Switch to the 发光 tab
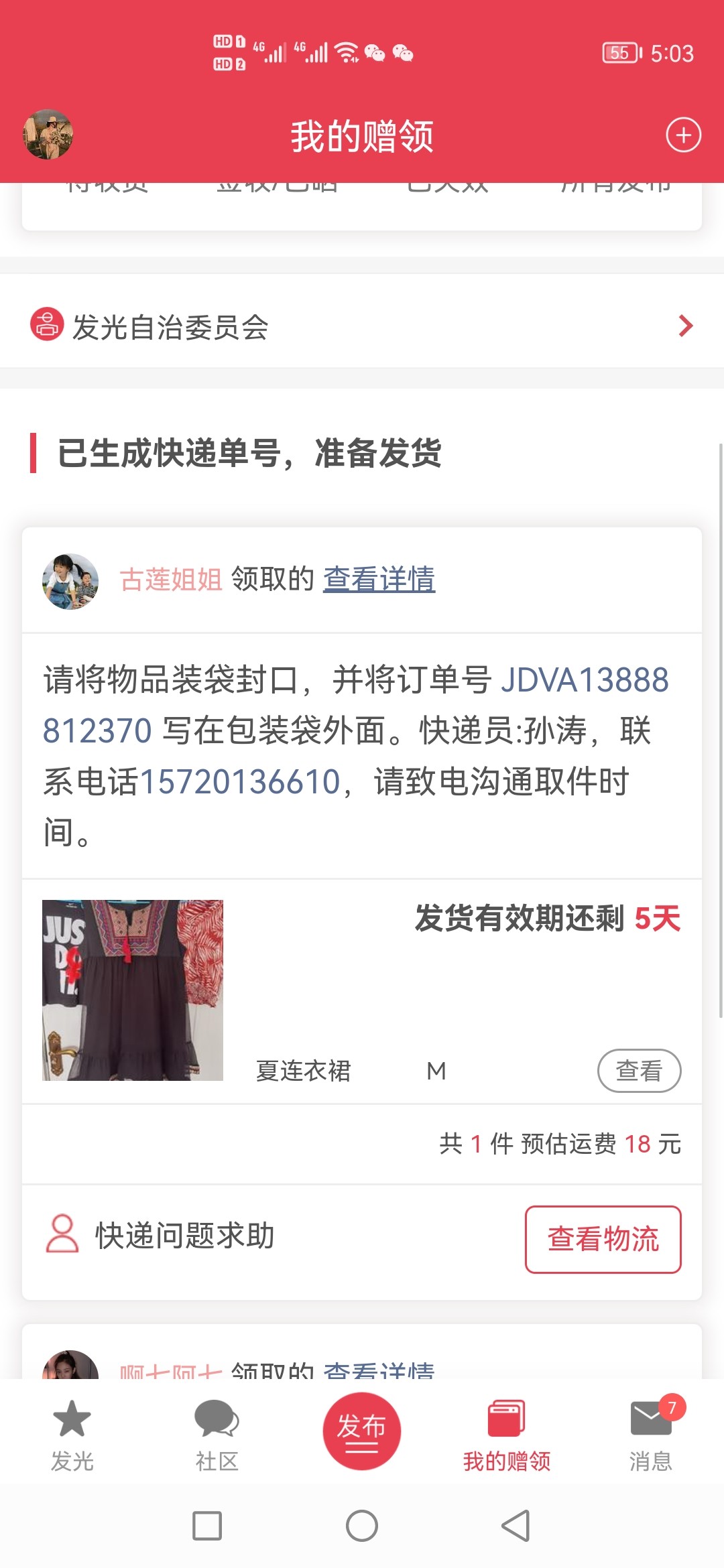This screenshot has width=724, height=1568. point(72,1435)
